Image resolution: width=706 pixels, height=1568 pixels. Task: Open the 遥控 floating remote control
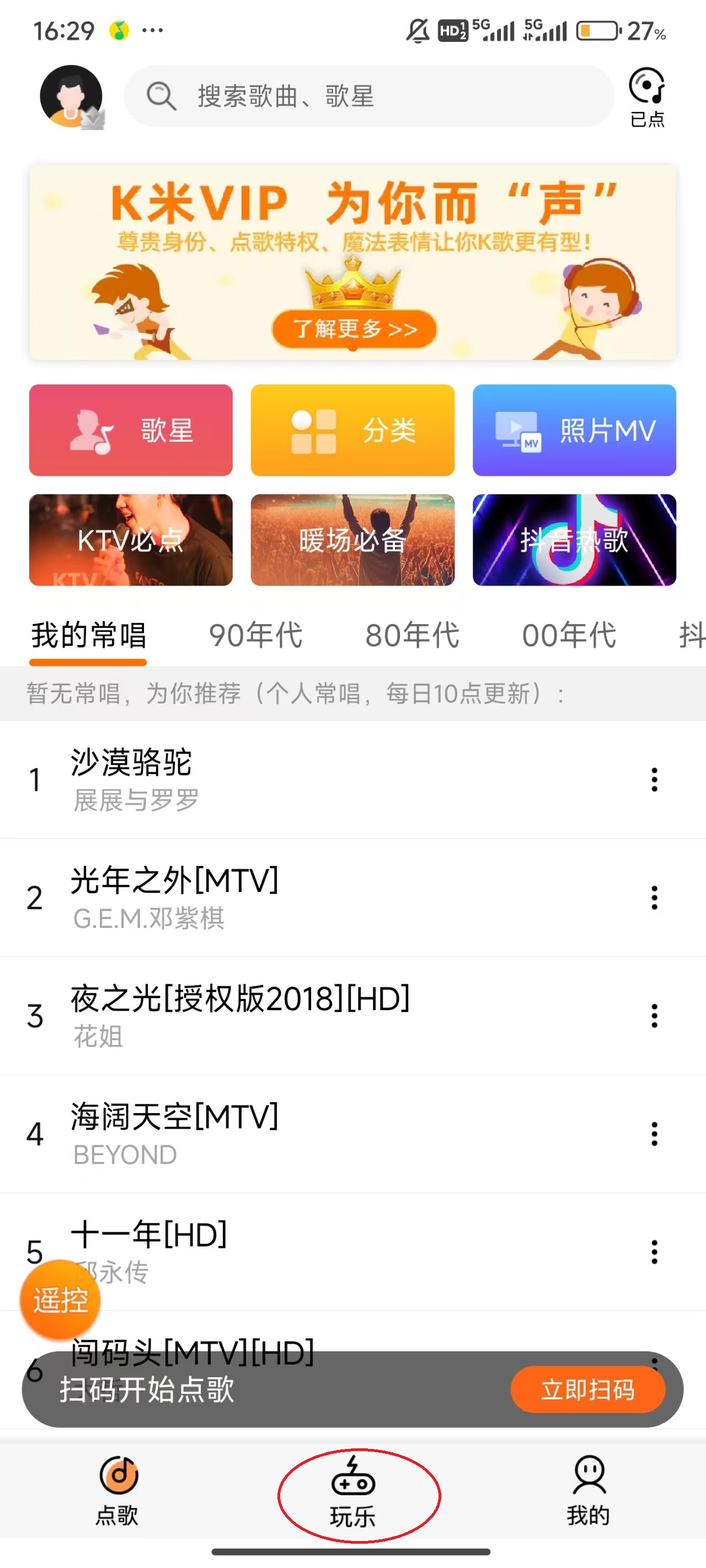60,1299
